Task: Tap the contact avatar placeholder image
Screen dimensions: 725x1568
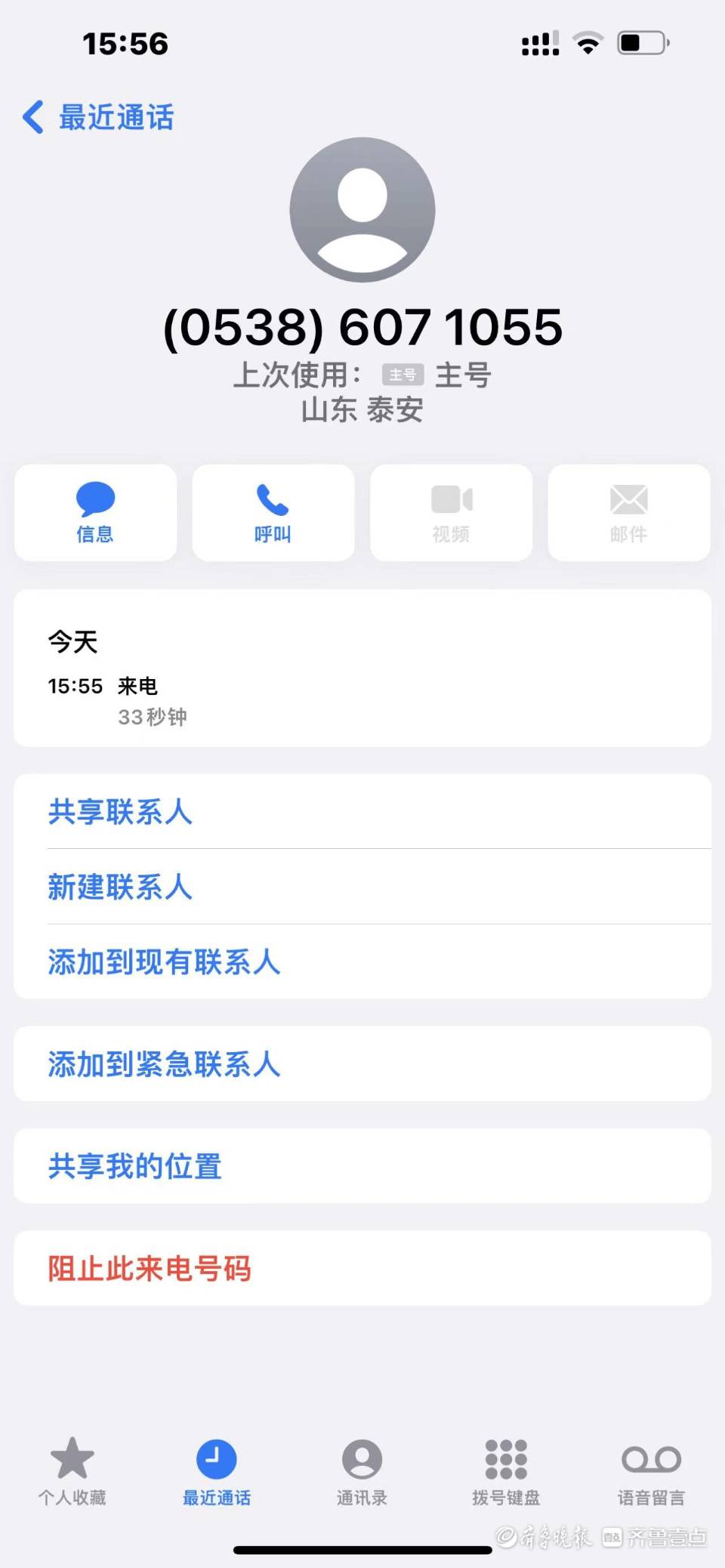Action: pyautogui.click(x=362, y=210)
